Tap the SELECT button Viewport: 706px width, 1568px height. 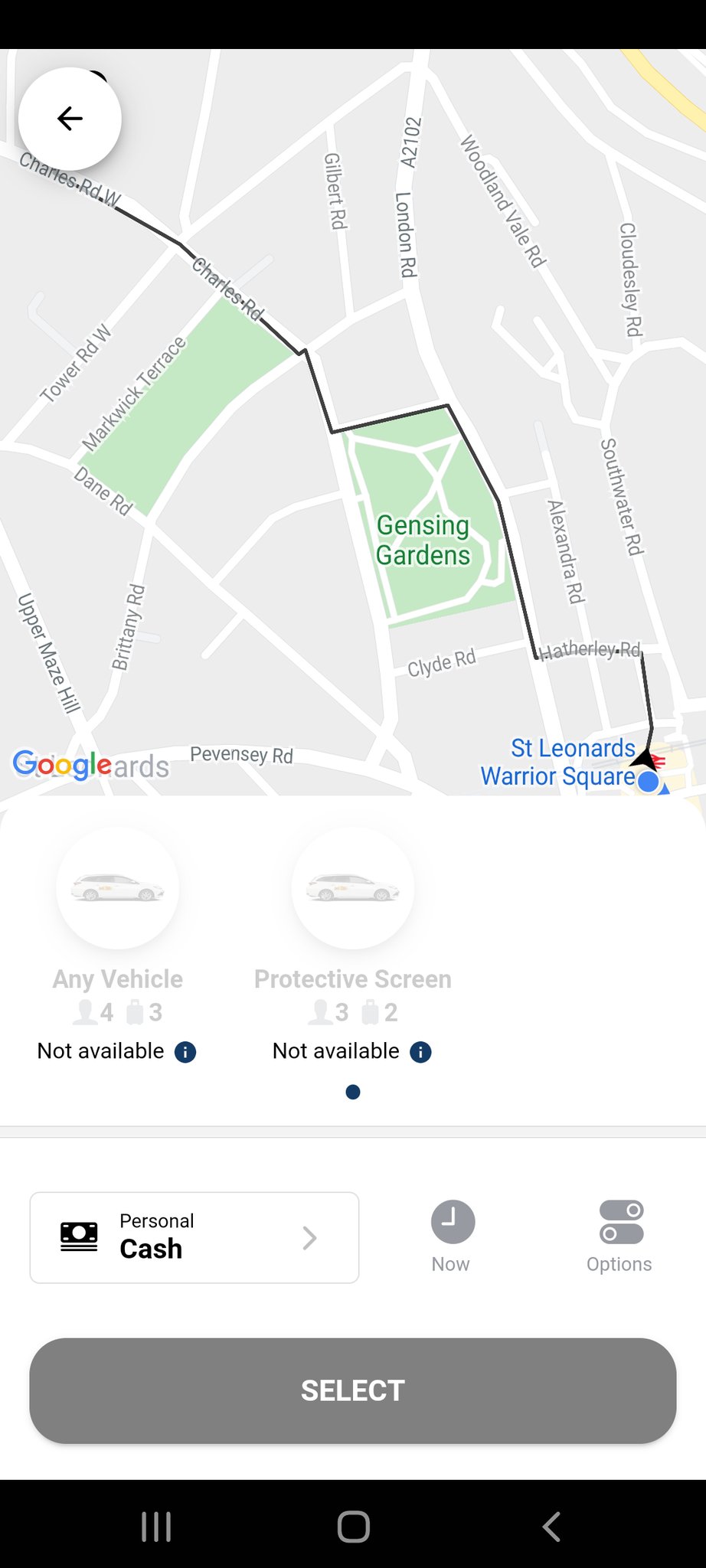pyautogui.click(x=353, y=1390)
